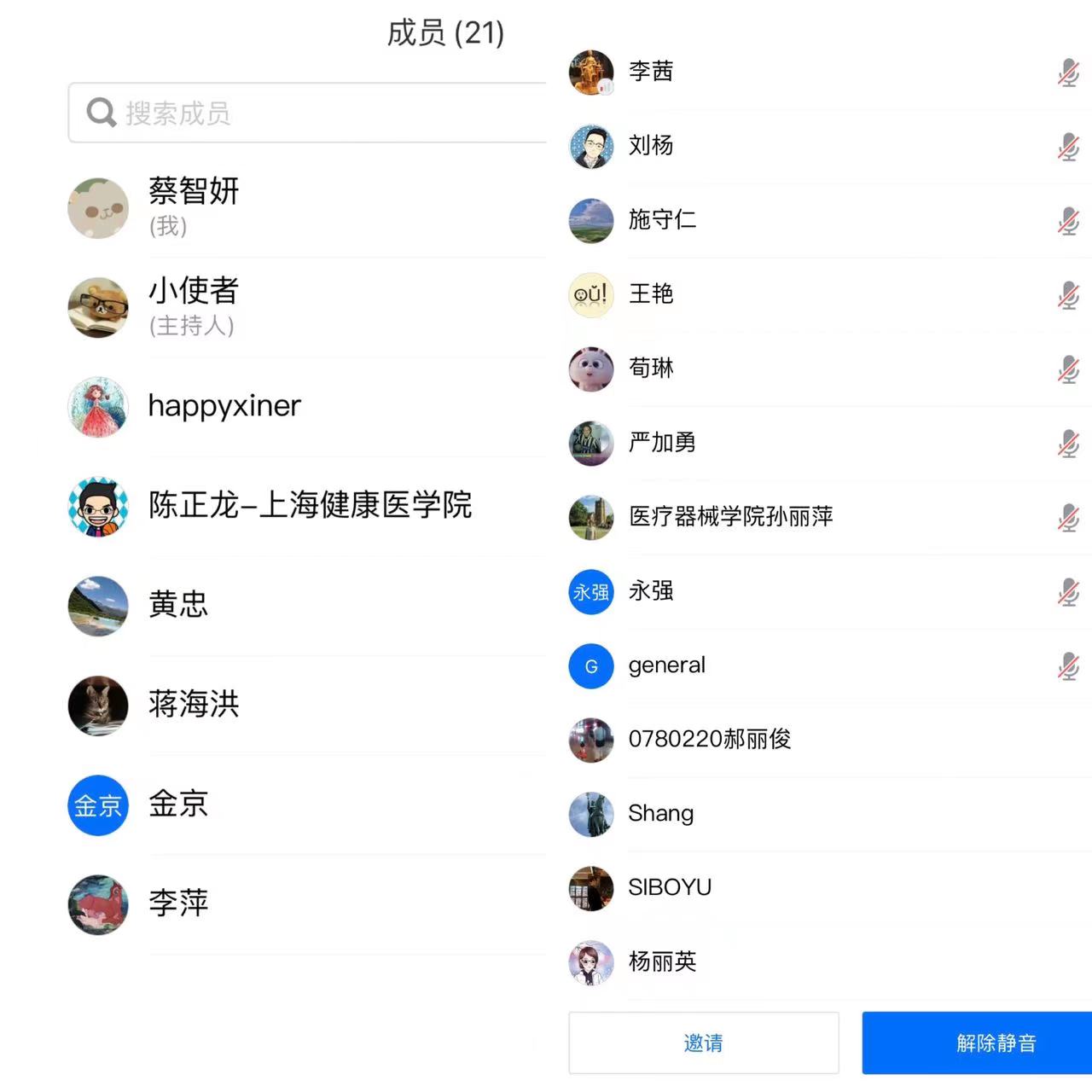This screenshot has height=1092, width=1092.
Task: Invite people with the 邀请 button
Action: [x=703, y=1043]
